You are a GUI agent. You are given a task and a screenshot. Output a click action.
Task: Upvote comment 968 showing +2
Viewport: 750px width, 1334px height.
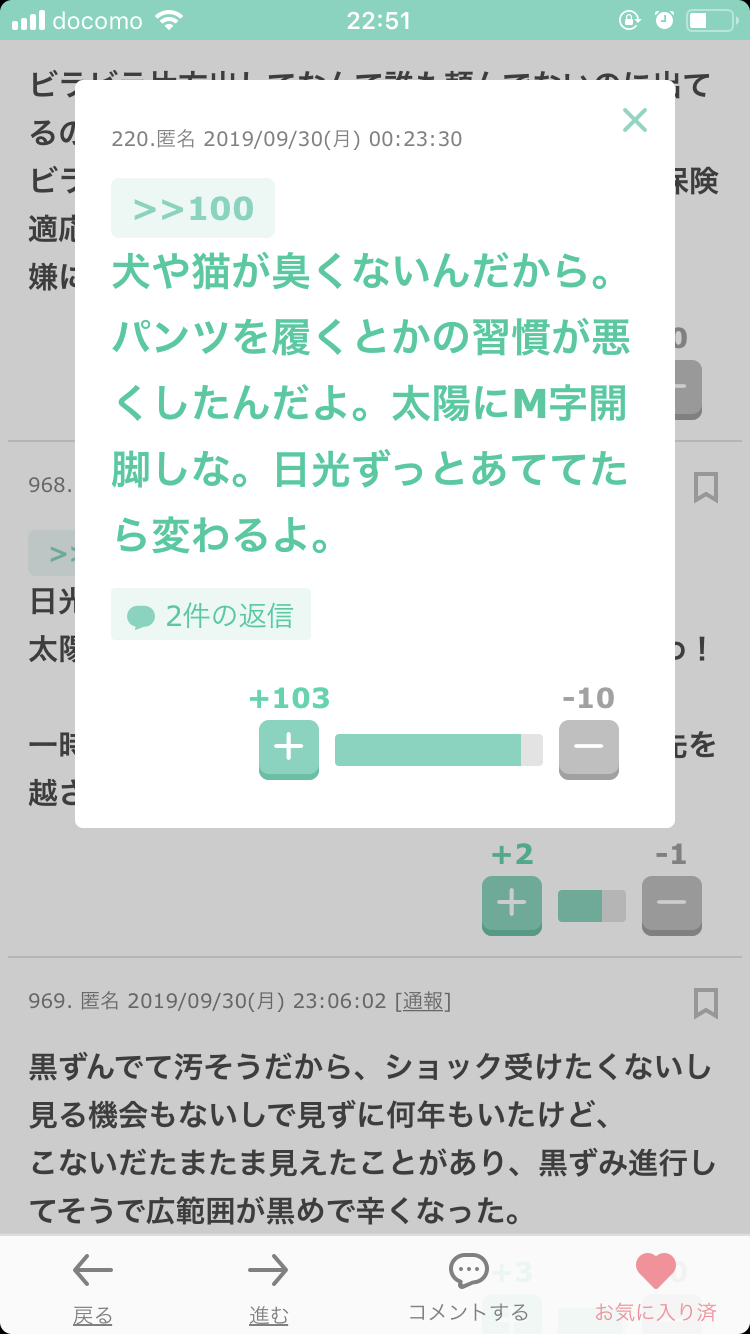click(512, 904)
